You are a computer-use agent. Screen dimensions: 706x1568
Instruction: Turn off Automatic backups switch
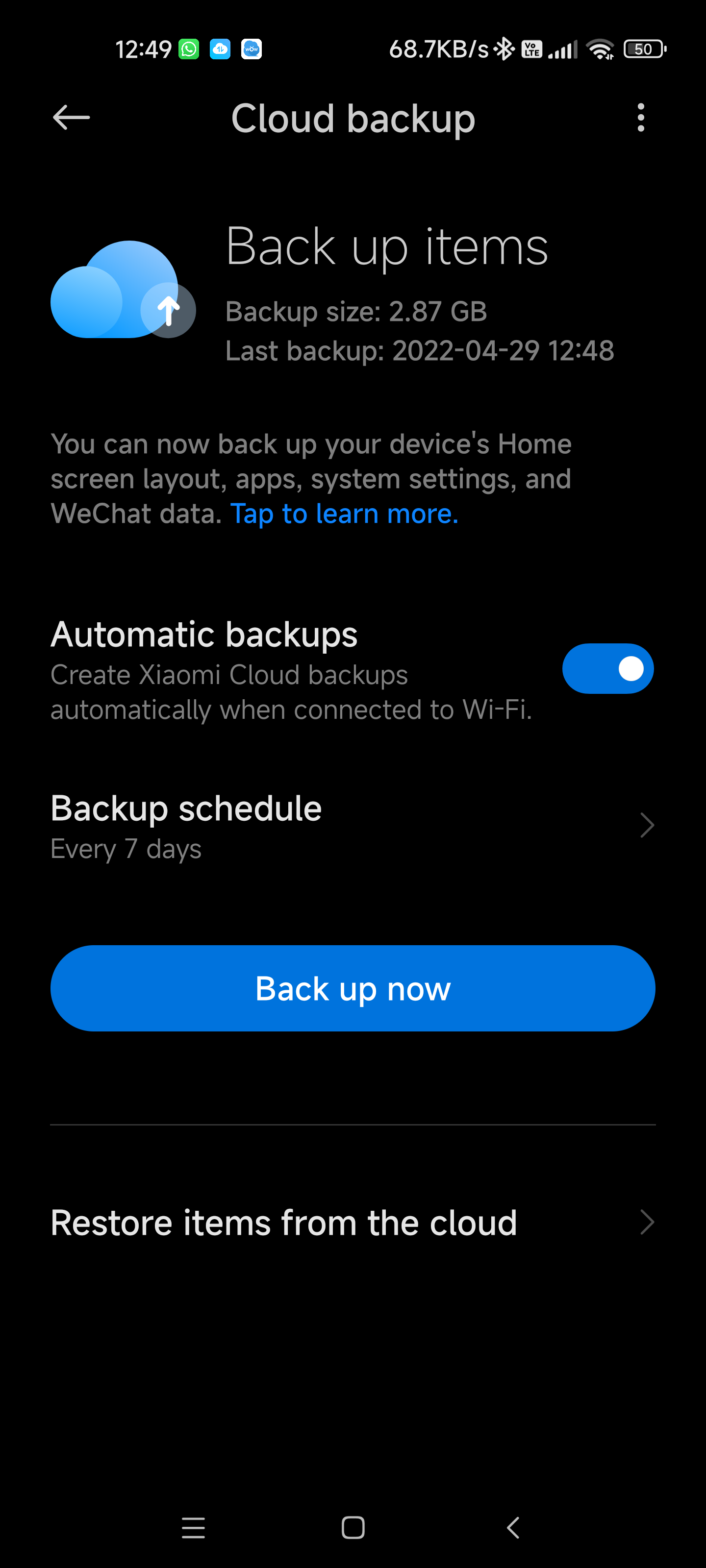607,668
